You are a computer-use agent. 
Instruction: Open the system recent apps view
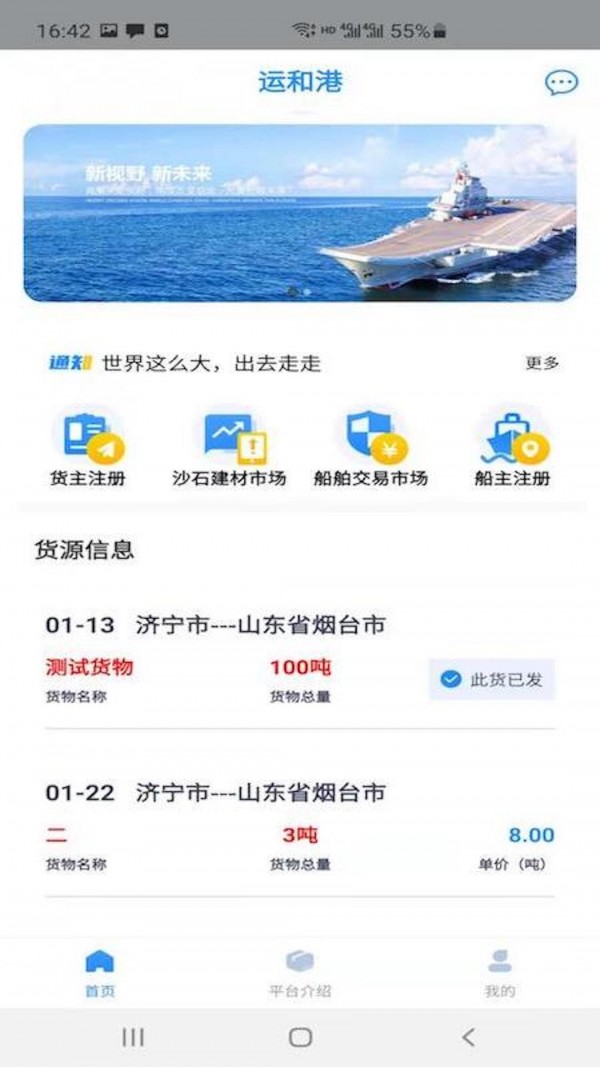(132, 1038)
